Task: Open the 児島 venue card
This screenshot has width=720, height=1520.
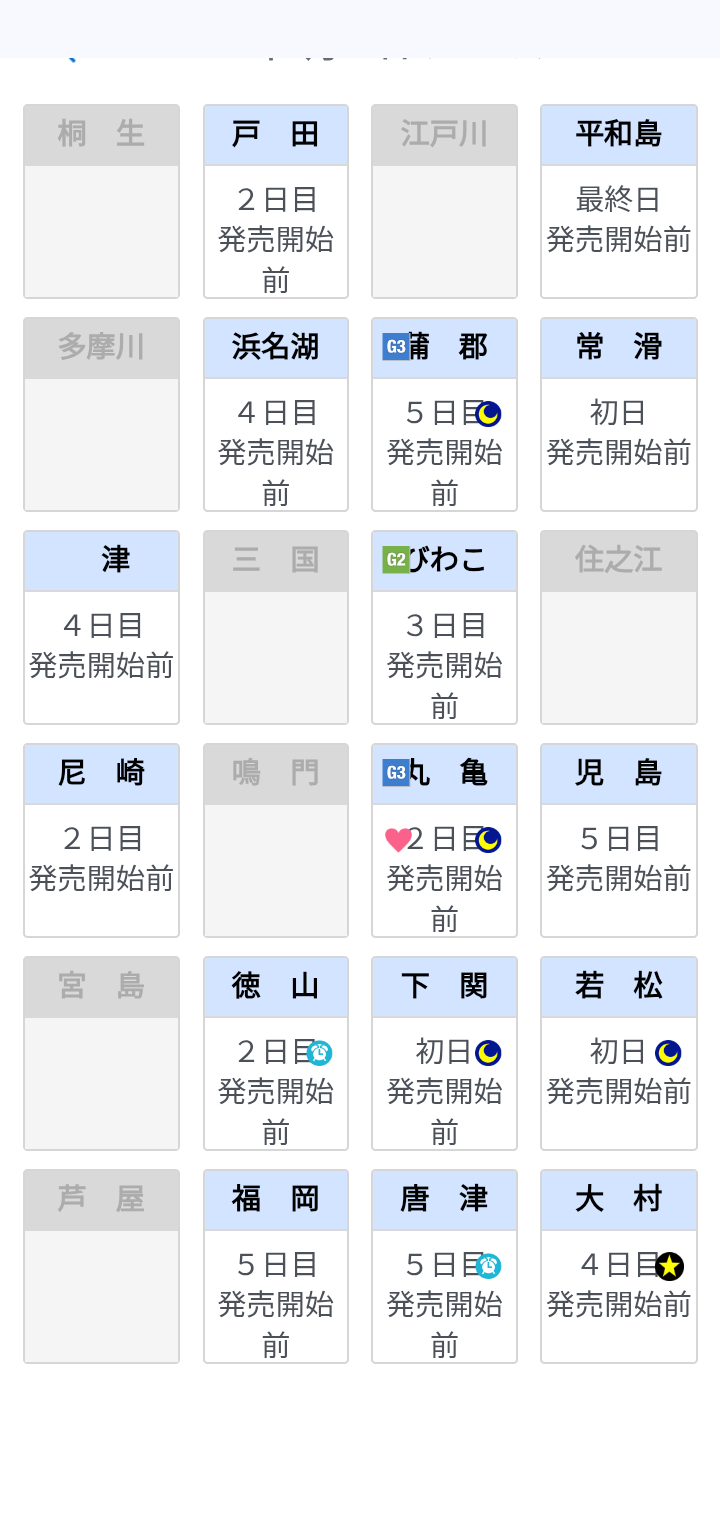Action: [618, 840]
